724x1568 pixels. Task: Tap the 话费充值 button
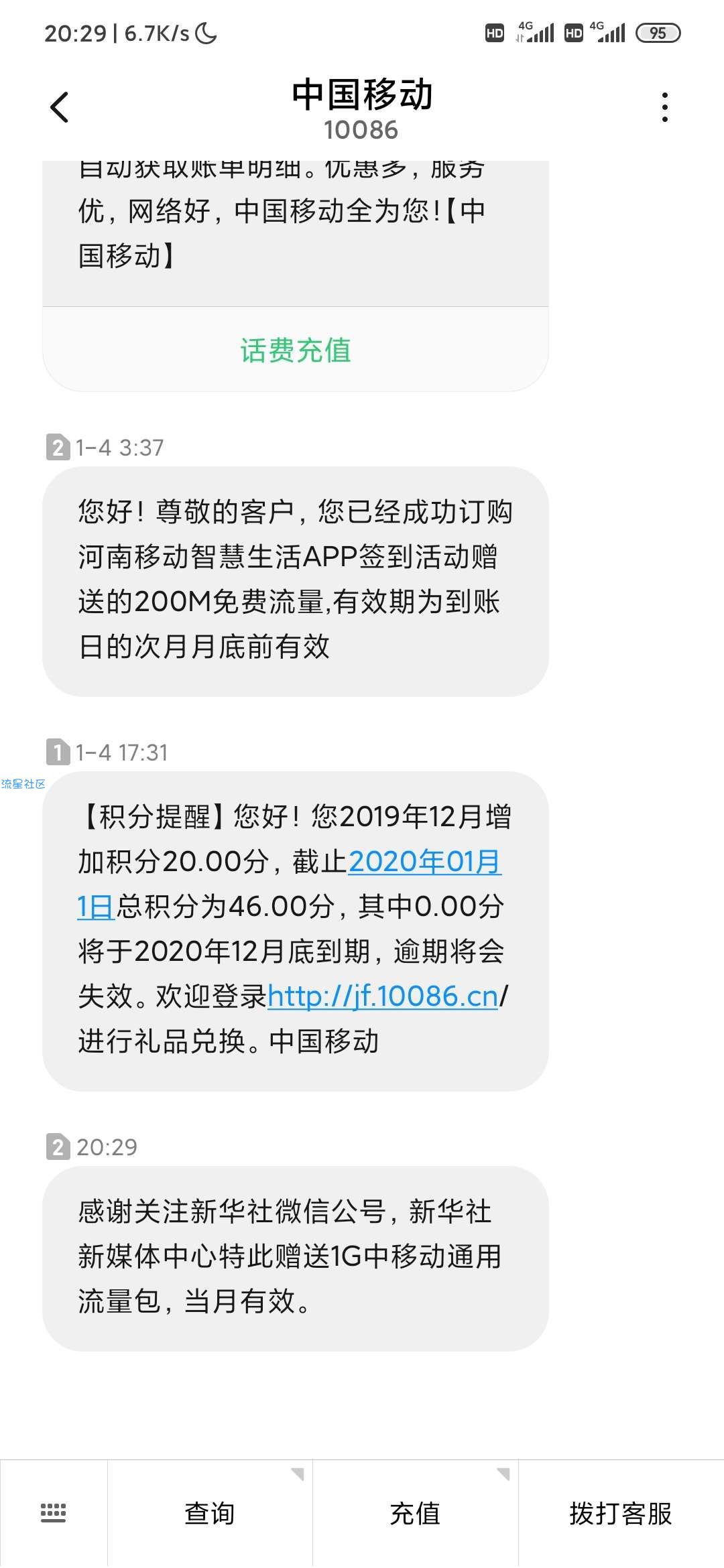[x=296, y=350]
